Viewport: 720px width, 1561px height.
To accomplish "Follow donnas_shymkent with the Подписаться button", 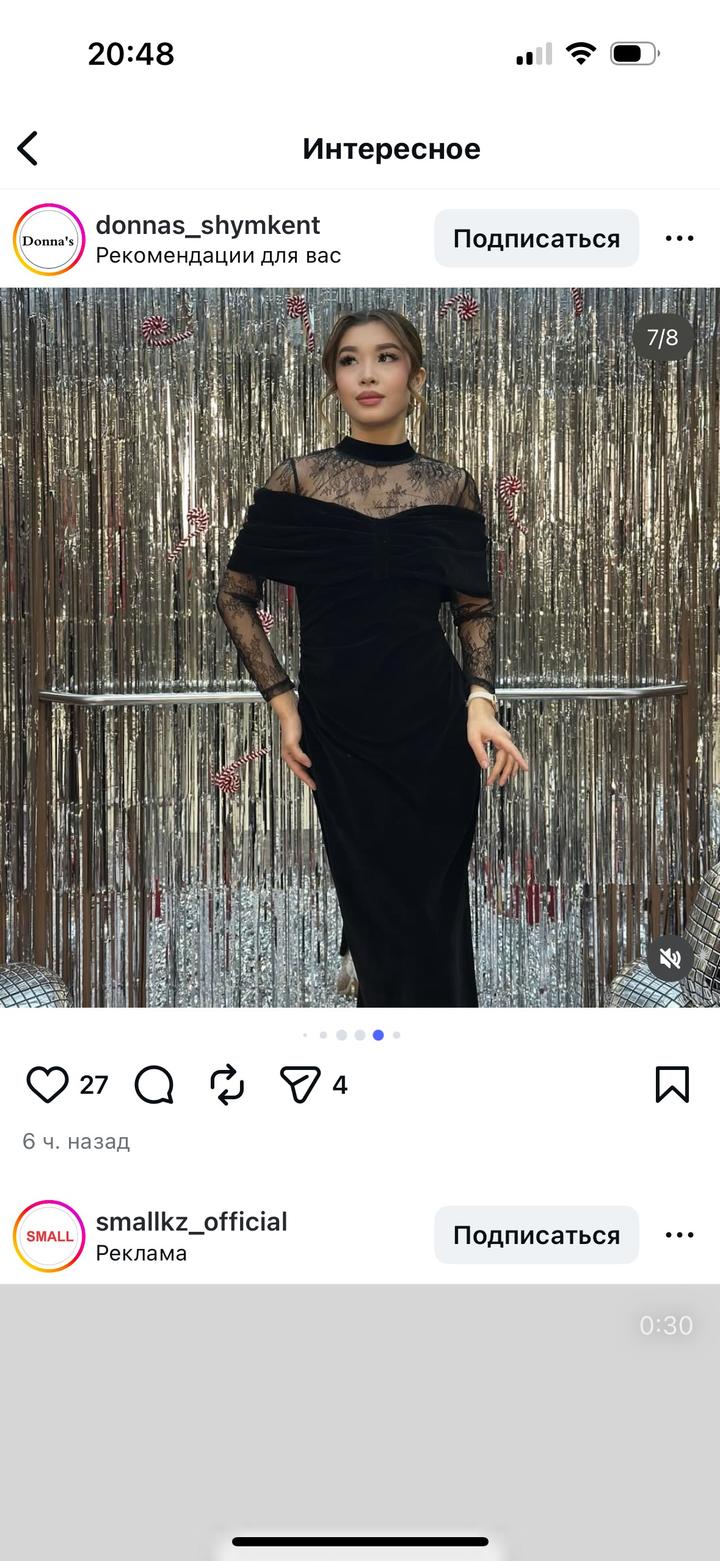I will [x=536, y=239].
